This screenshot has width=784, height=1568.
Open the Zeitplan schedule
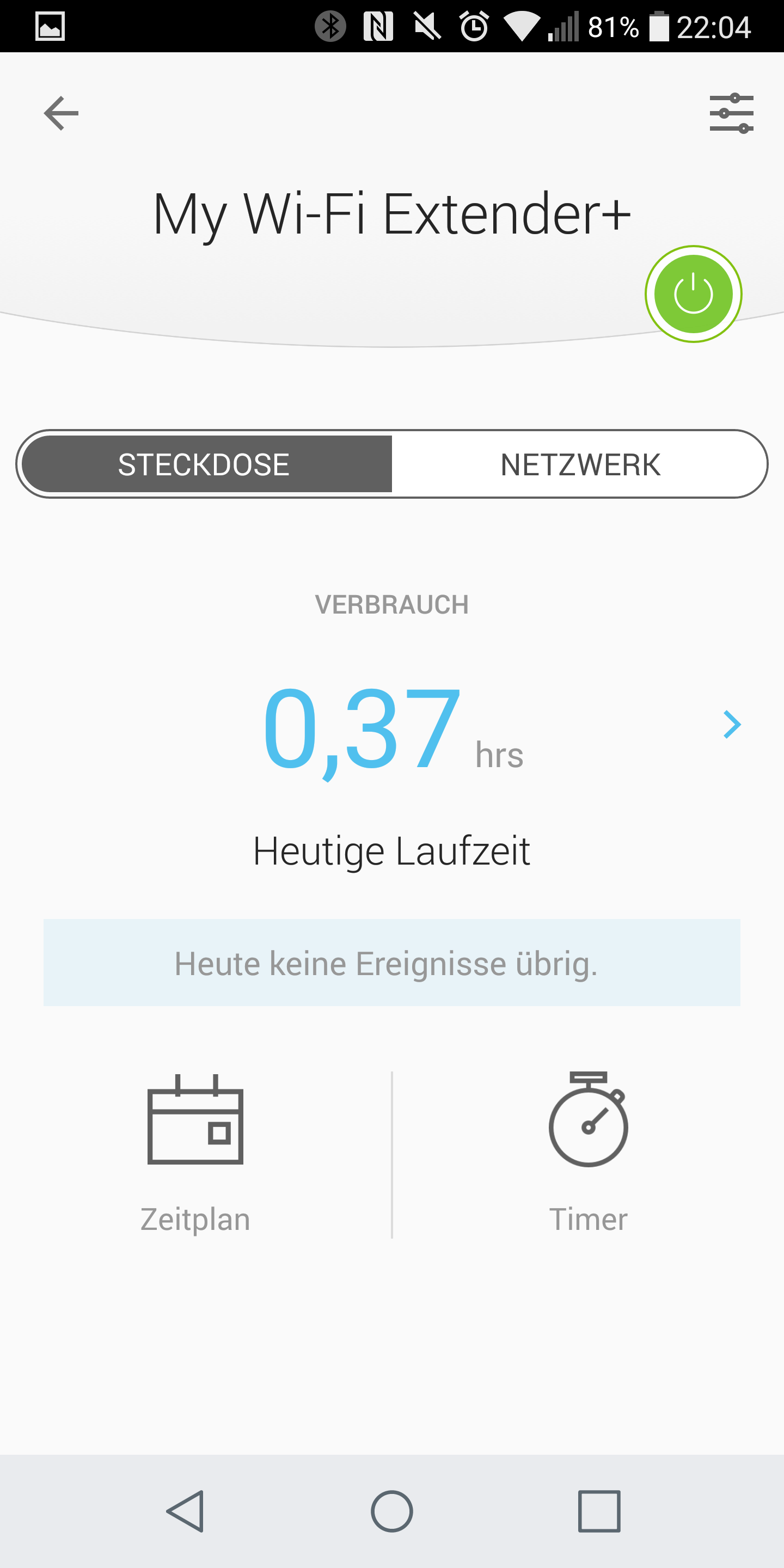click(195, 1150)
